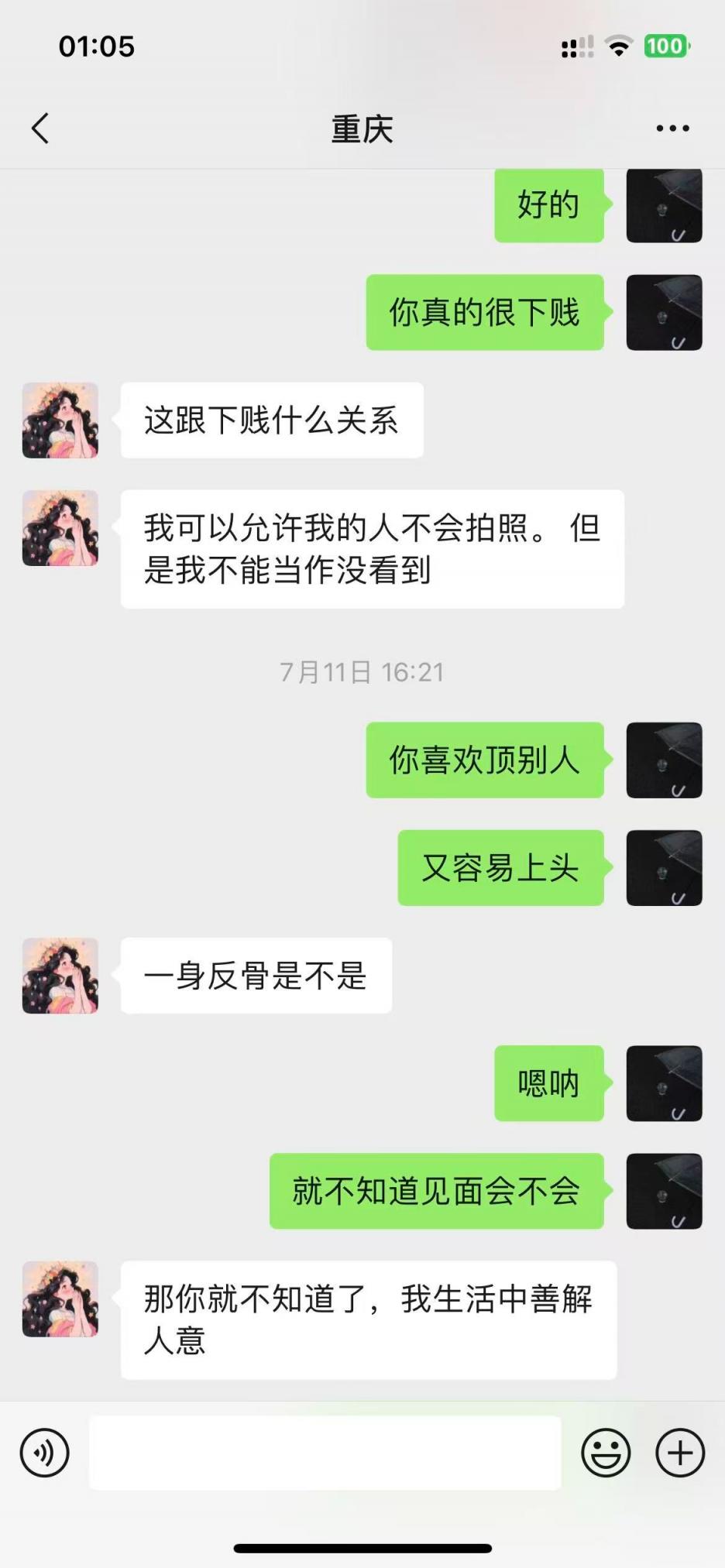725x1568 pixels.
Task: Open own avatar beside 又容易上头
Action: point(664,868)
